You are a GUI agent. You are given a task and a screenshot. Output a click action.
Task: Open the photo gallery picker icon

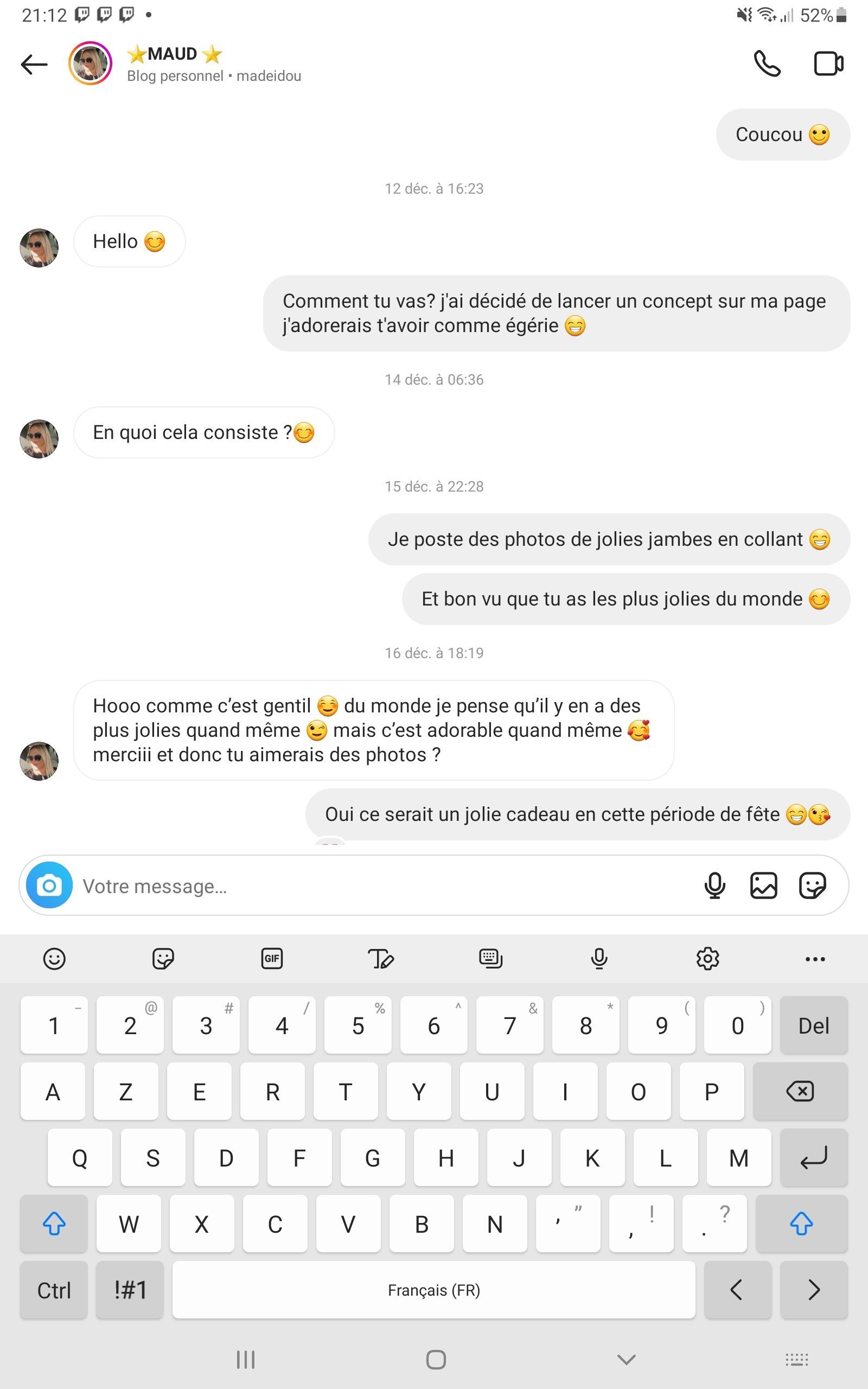(x=763, y=885)
